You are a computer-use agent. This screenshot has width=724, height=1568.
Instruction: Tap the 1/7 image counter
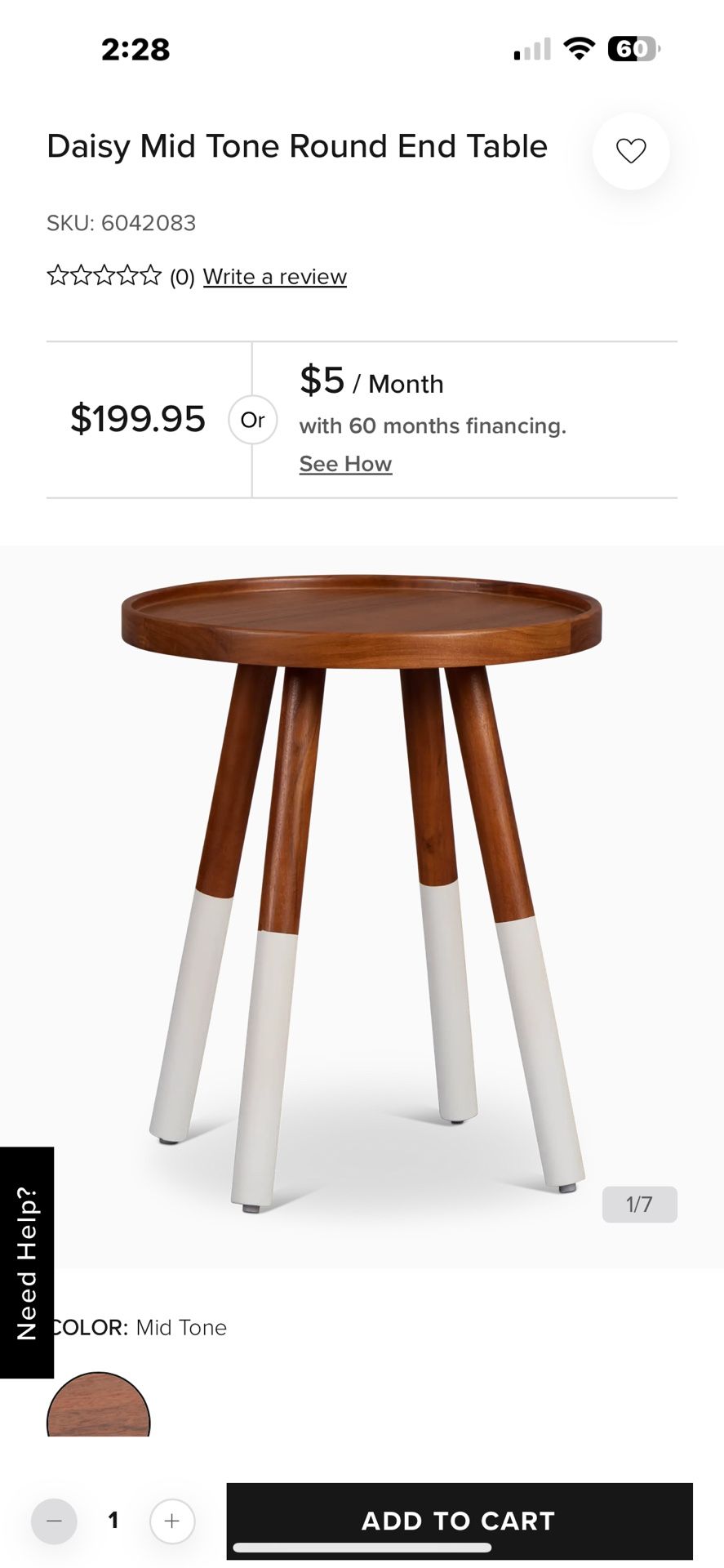pos(640,1204)
